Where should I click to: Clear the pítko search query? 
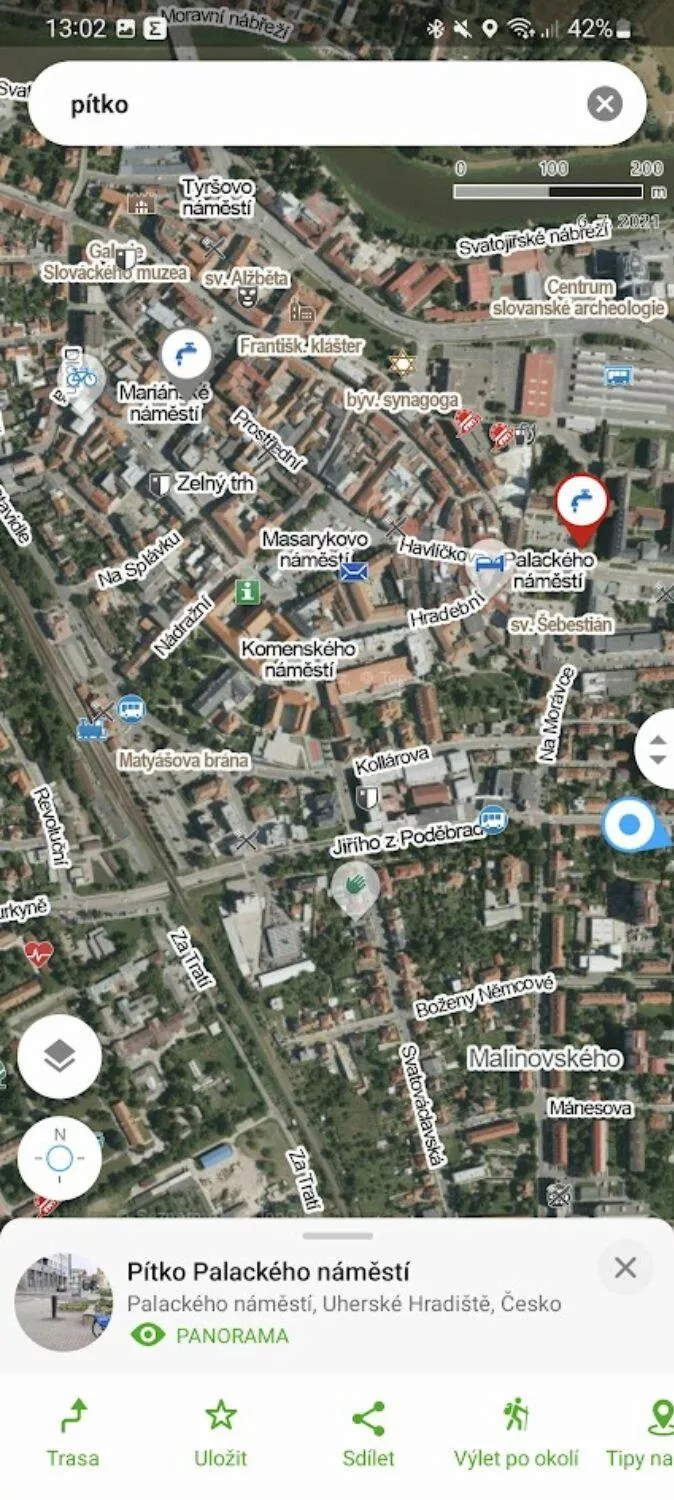pyautogui.click(x=604, y=103)
